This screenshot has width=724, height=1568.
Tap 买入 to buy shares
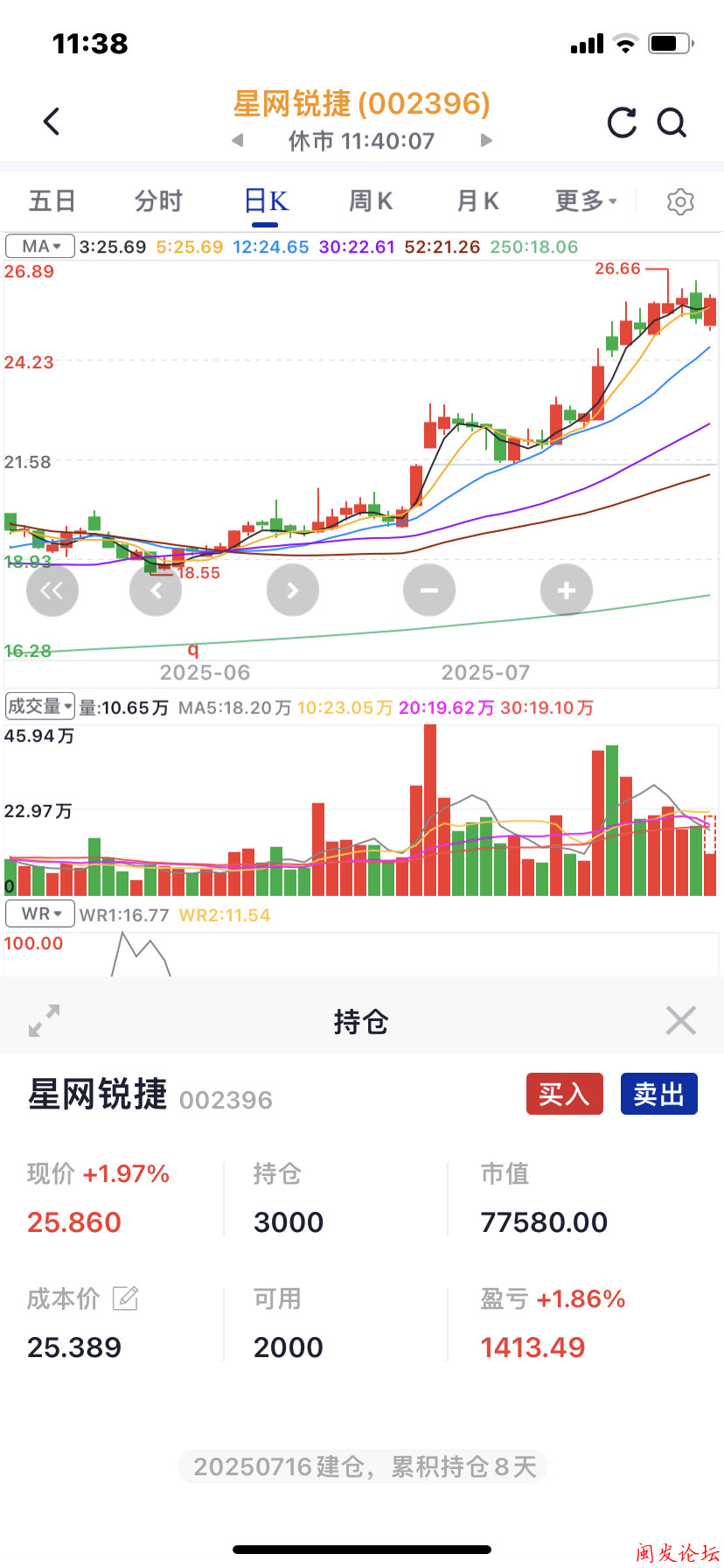pos(564,1094)
